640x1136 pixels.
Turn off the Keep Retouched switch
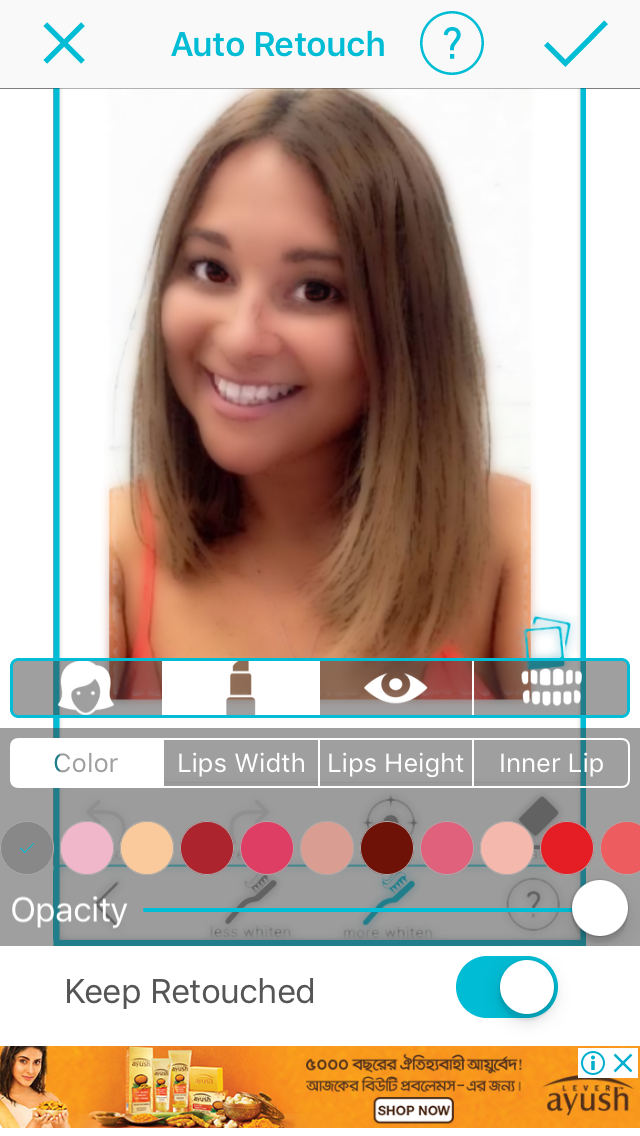[x=507, y=987]
